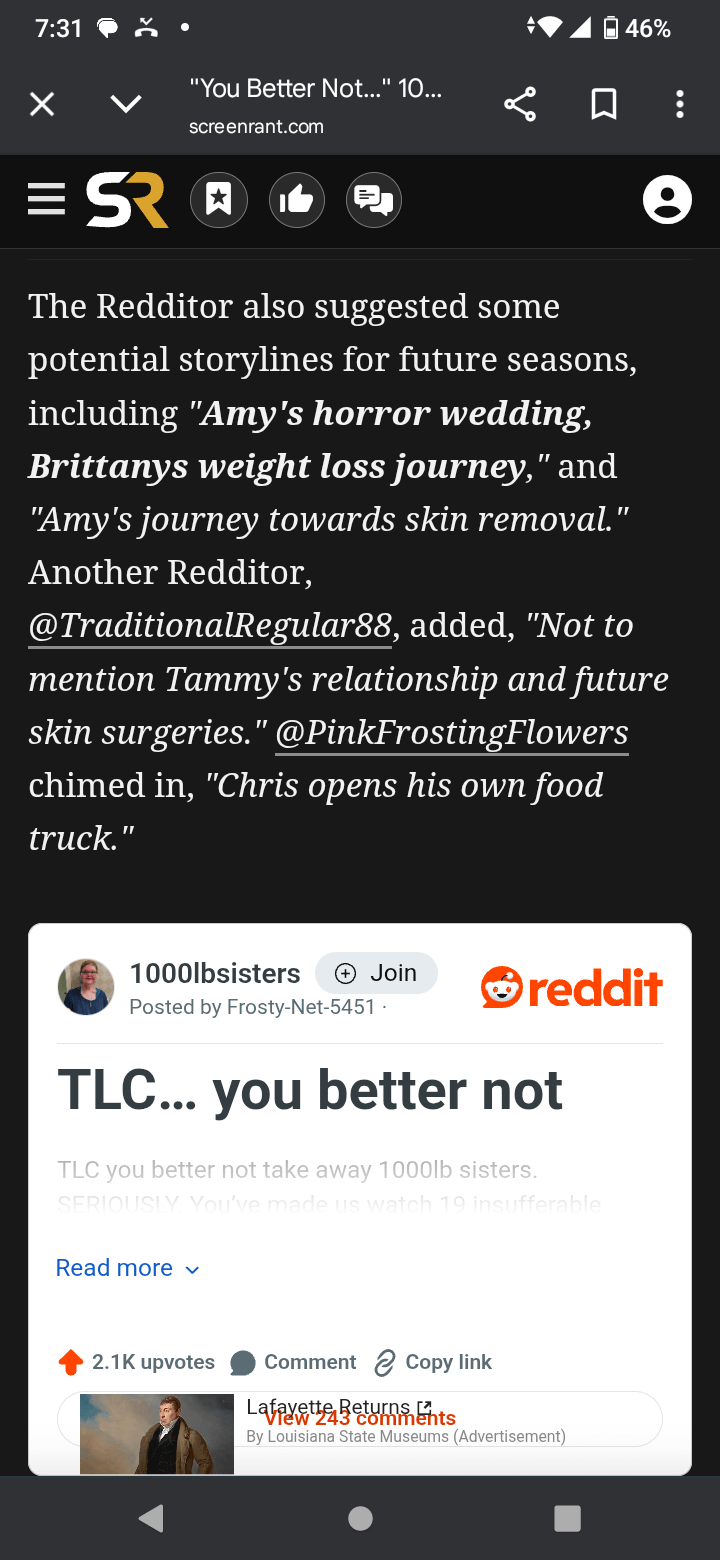The width and height of the screenshot is (720, 1560).
Task: Open the user account profile icon
Action: (x=667, y=200)
